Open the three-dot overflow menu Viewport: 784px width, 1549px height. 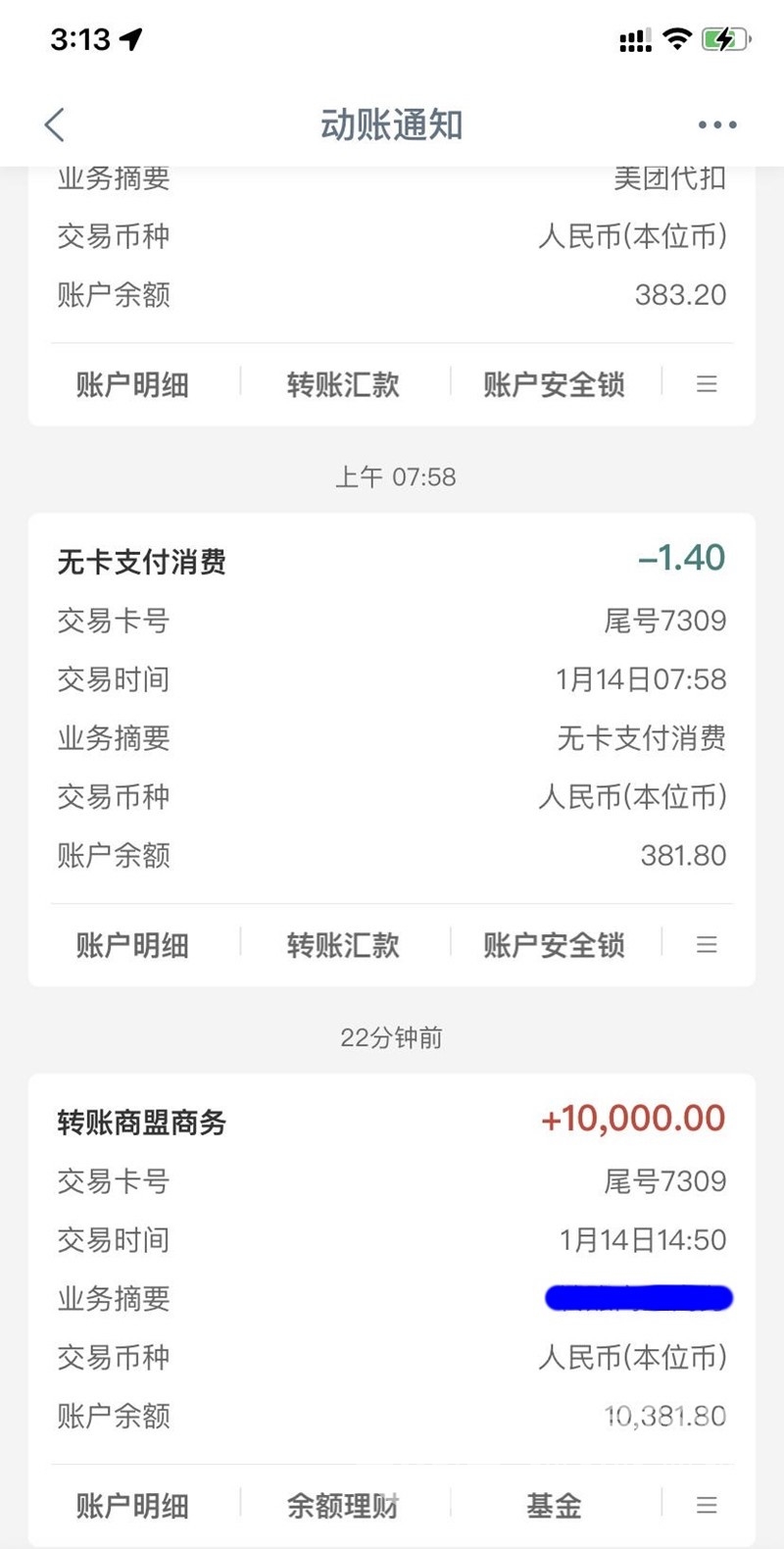click(717, 125)
